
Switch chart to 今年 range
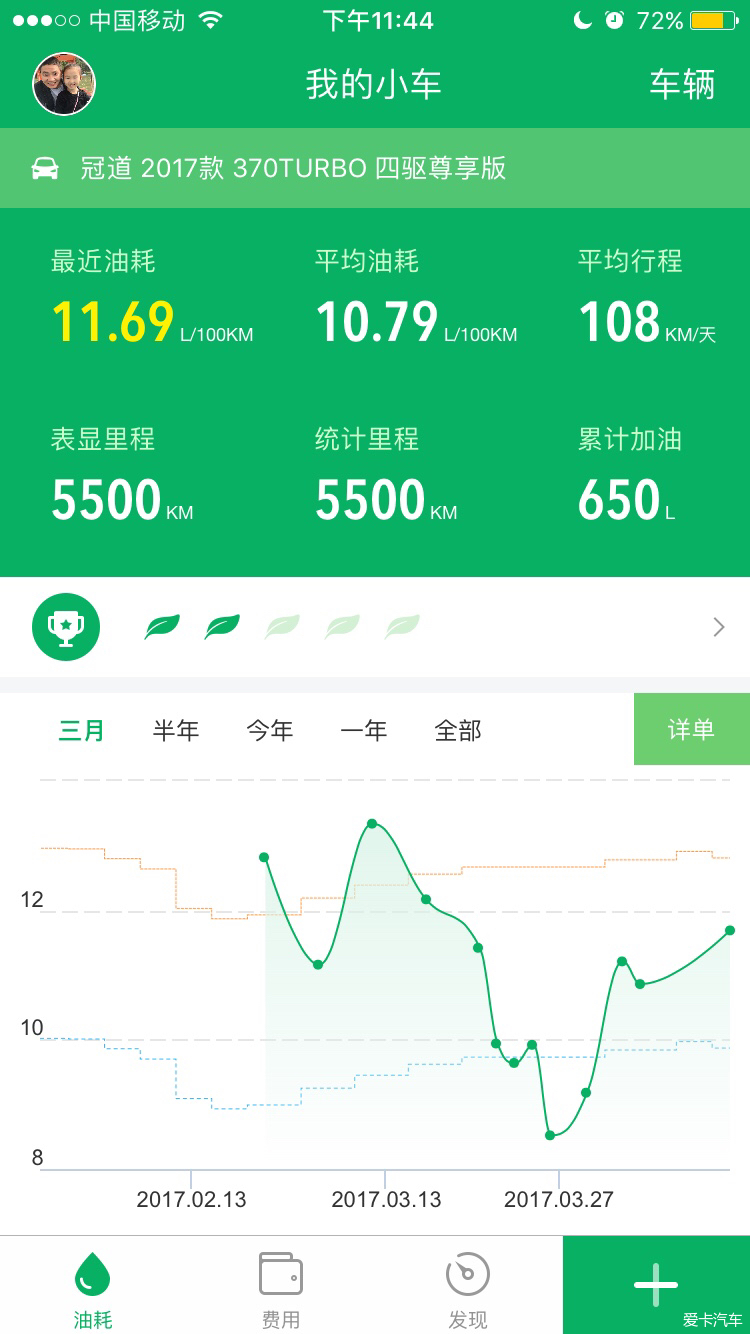click(270, 731)
